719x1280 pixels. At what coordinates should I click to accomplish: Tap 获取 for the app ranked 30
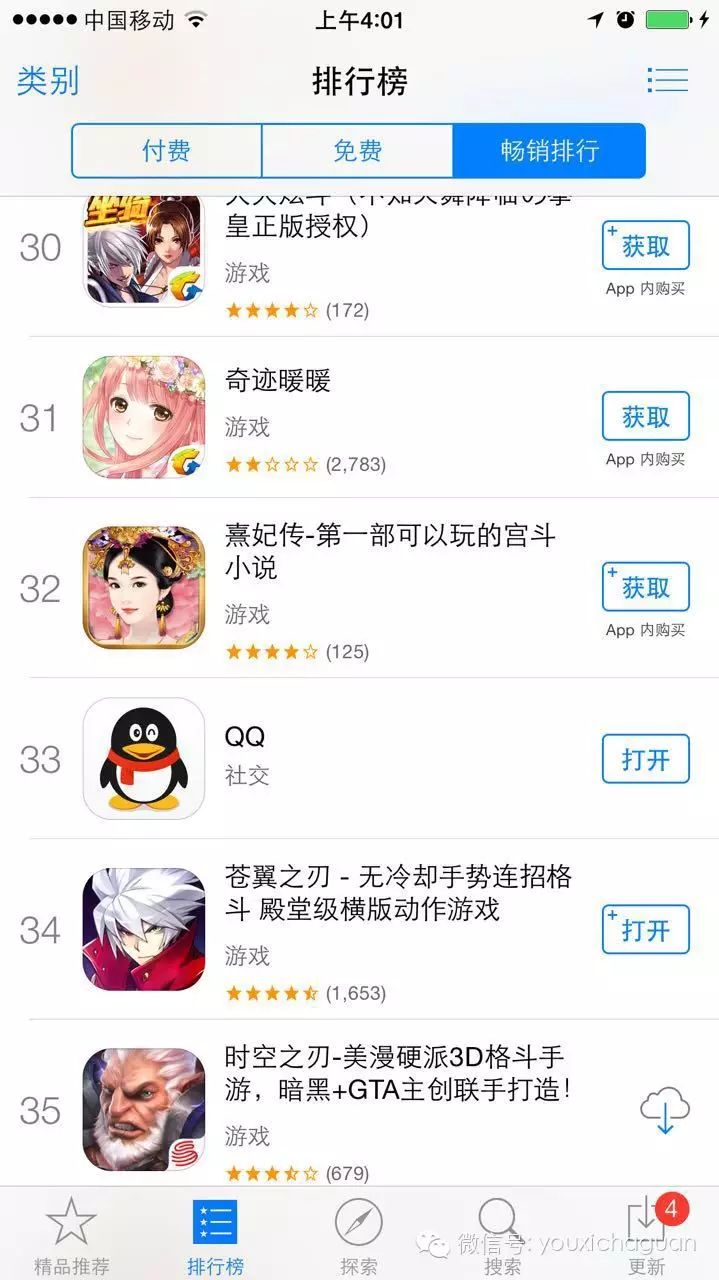pyautogui.click(x=646, y=246)
